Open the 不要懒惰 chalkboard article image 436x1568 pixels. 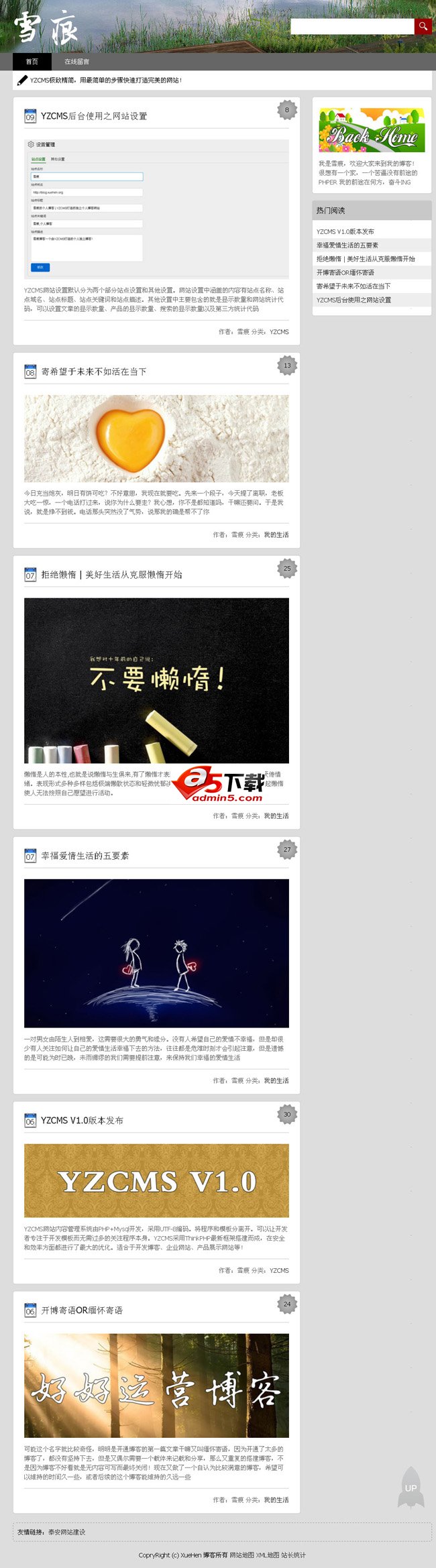[x=156, y=680]
